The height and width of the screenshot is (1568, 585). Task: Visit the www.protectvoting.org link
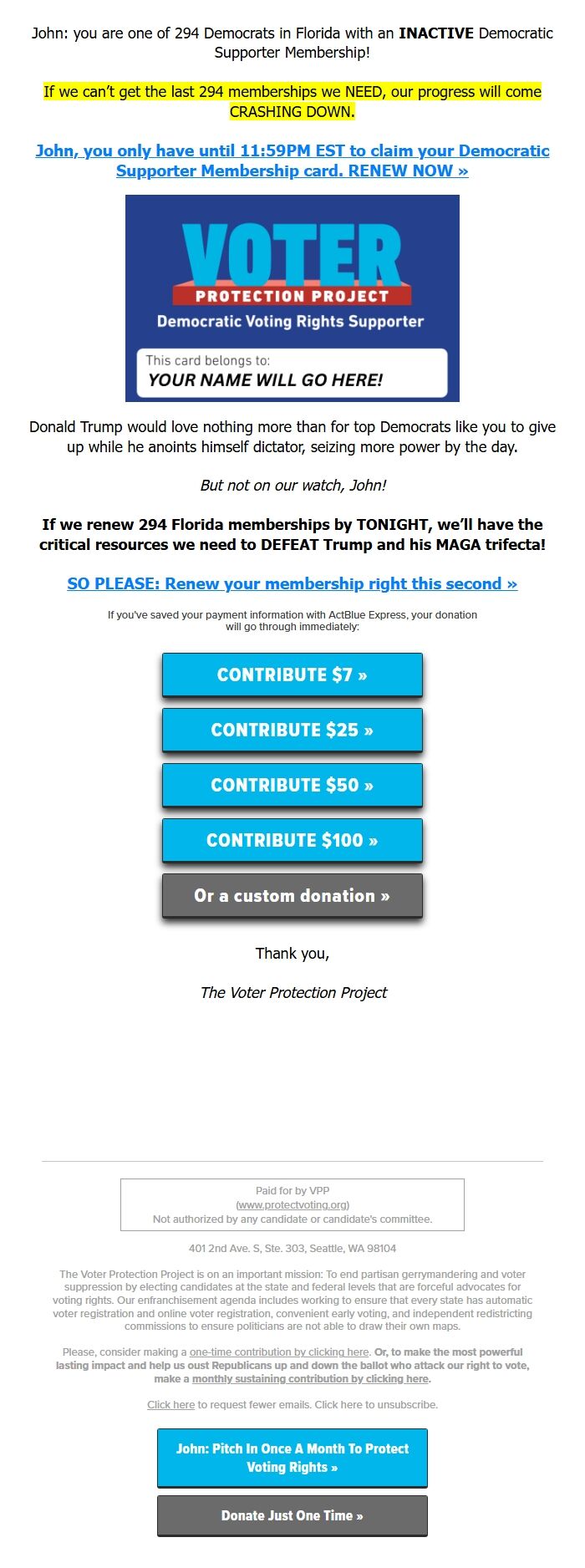292,1204
